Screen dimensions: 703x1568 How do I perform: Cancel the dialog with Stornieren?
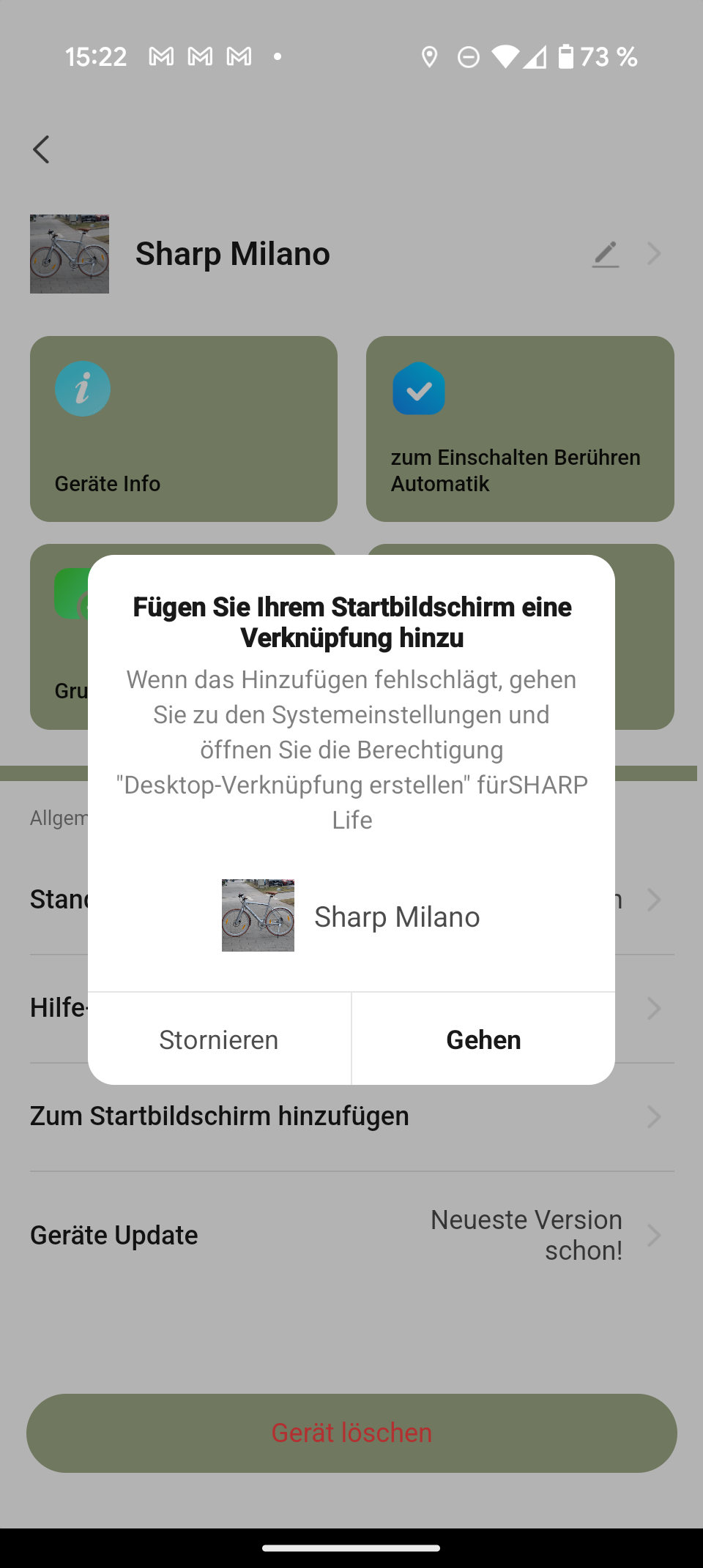[219, 1039]
